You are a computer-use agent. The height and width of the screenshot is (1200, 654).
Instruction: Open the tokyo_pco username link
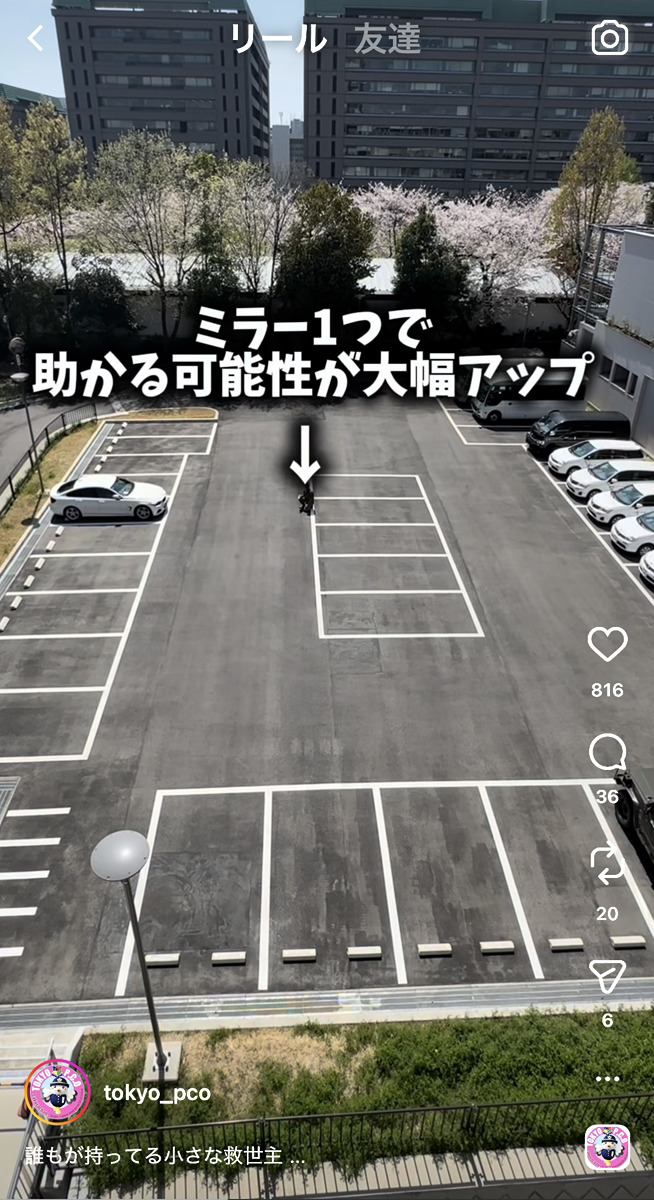click(x=157, y=1093)
